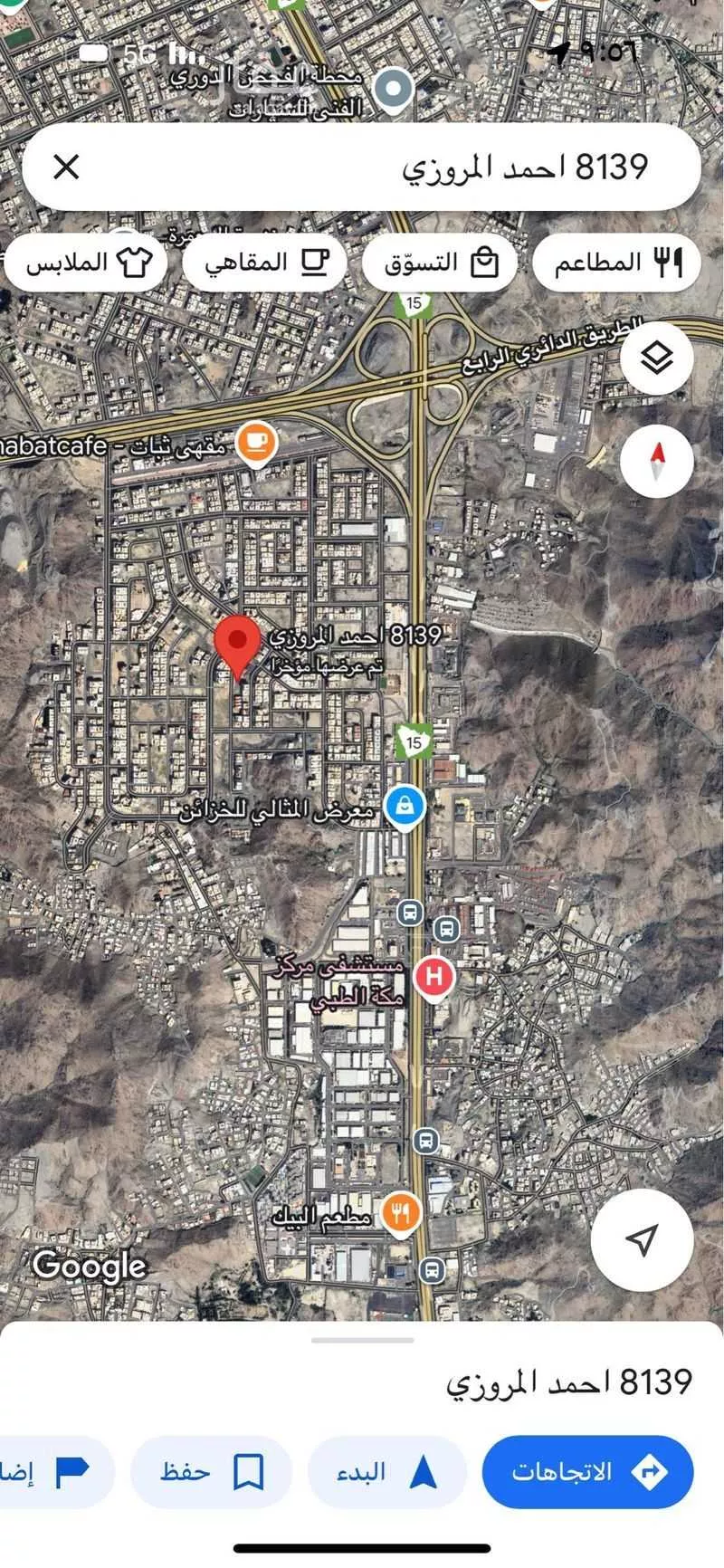
Task: Tap the compass to reset north
Action: (x=657, y=461)
